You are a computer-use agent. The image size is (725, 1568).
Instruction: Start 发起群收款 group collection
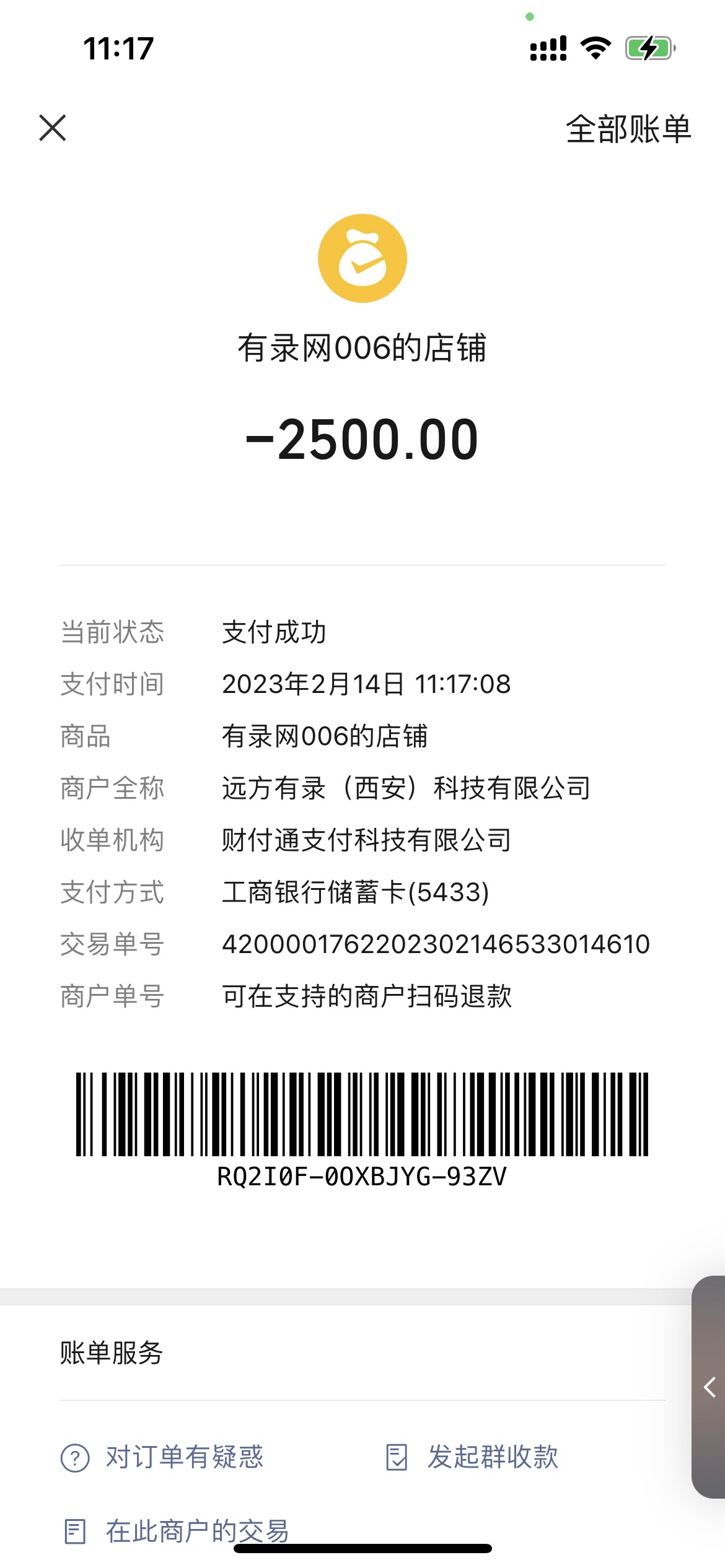point(472,1457)
